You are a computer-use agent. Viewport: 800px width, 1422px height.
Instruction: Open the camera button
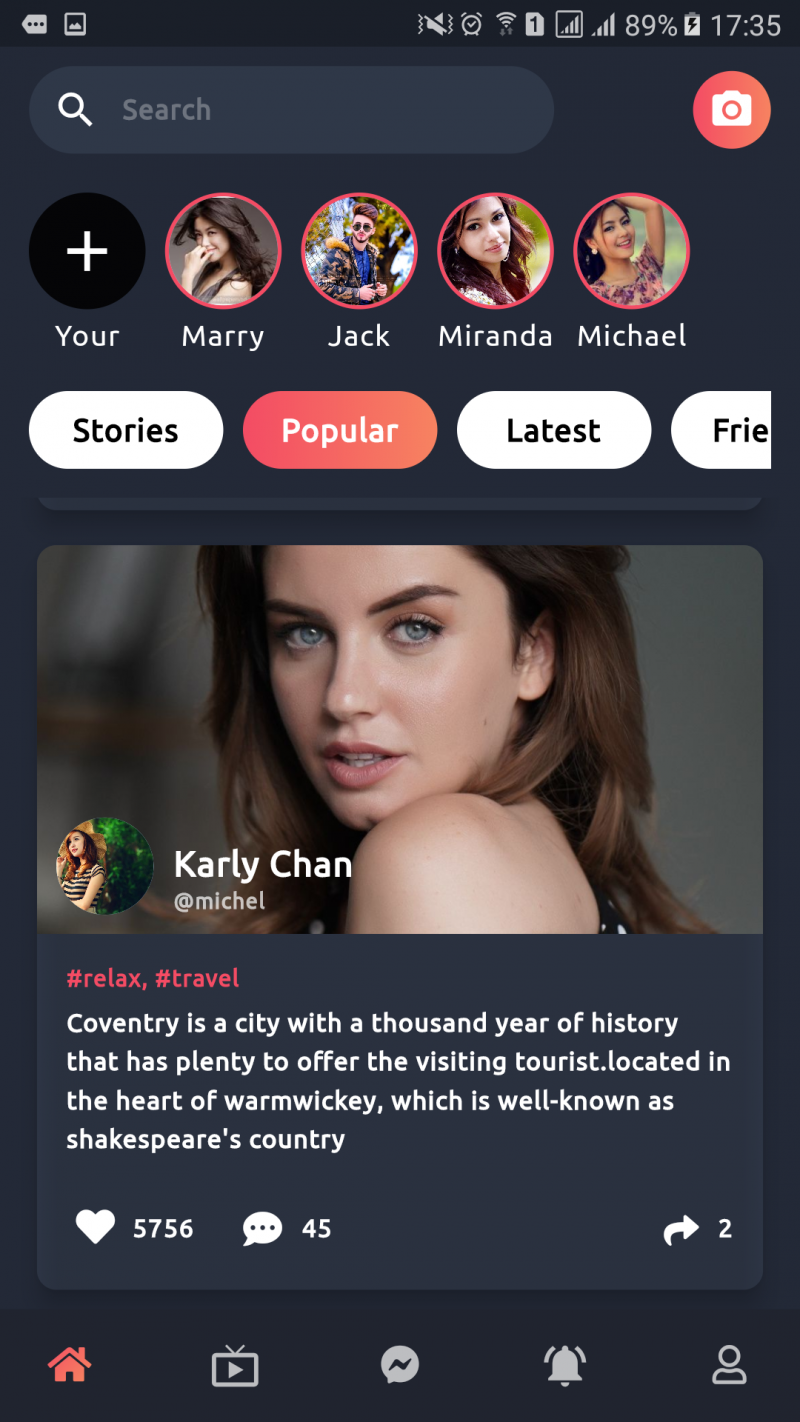(731, 110)
